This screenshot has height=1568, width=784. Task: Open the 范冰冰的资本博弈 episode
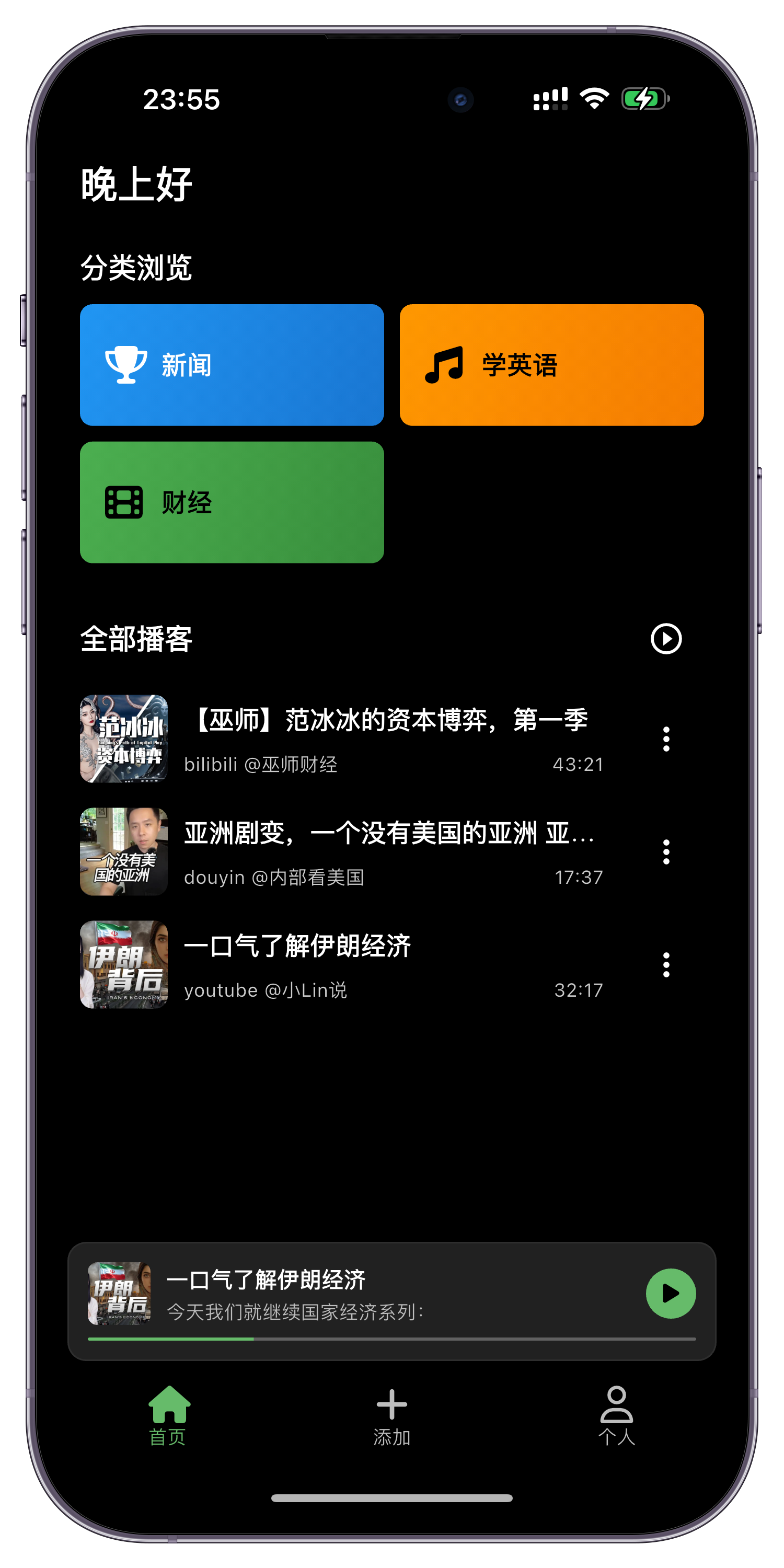click(x=389, y=739)
